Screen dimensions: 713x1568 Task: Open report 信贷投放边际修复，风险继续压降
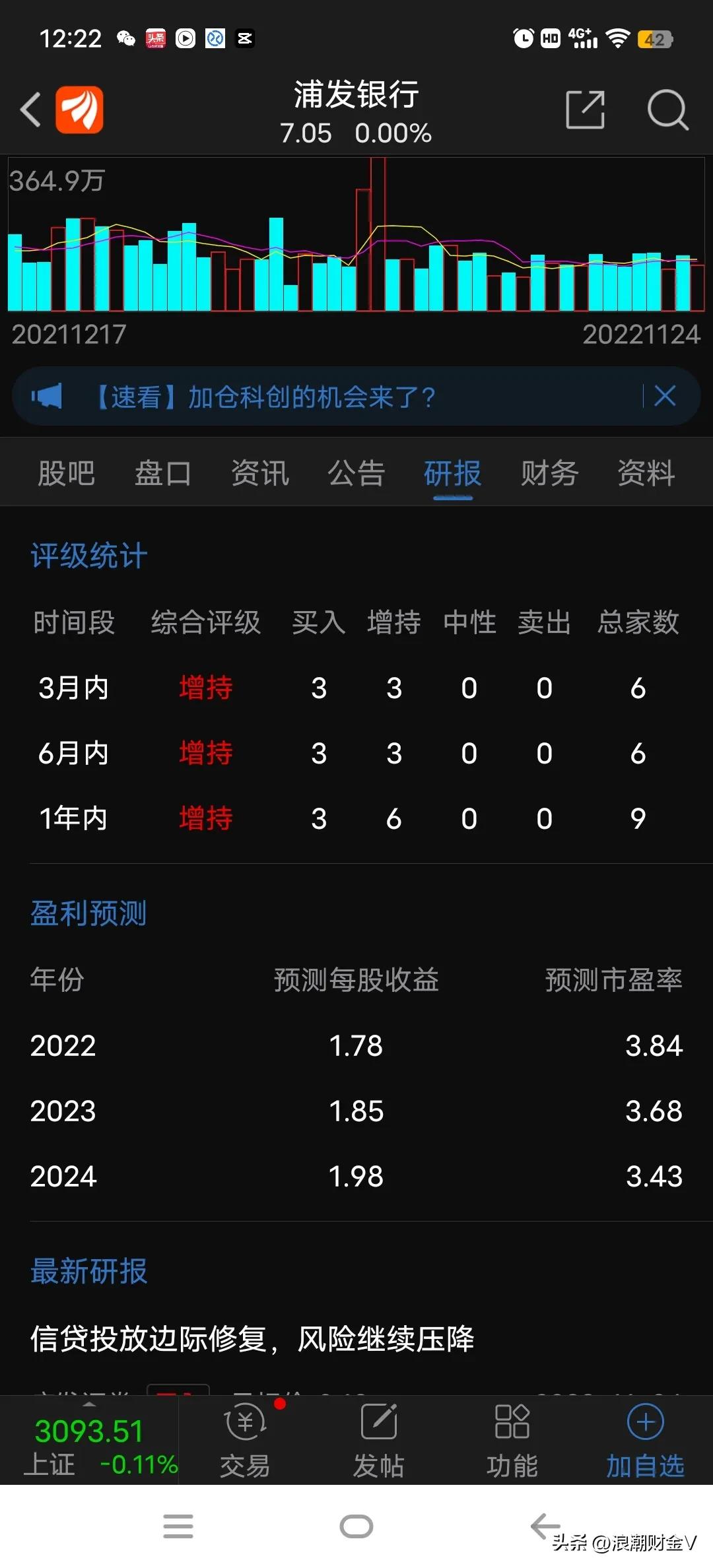254,1338
